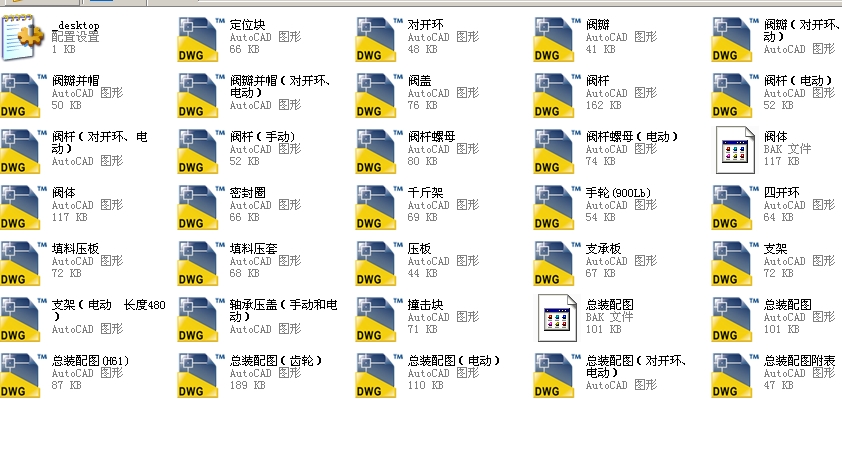This screenshot has width=842, height=471.
Task: Open the 总装配图 BAK file
Action: pyautogui.click(x=556, y=318)
